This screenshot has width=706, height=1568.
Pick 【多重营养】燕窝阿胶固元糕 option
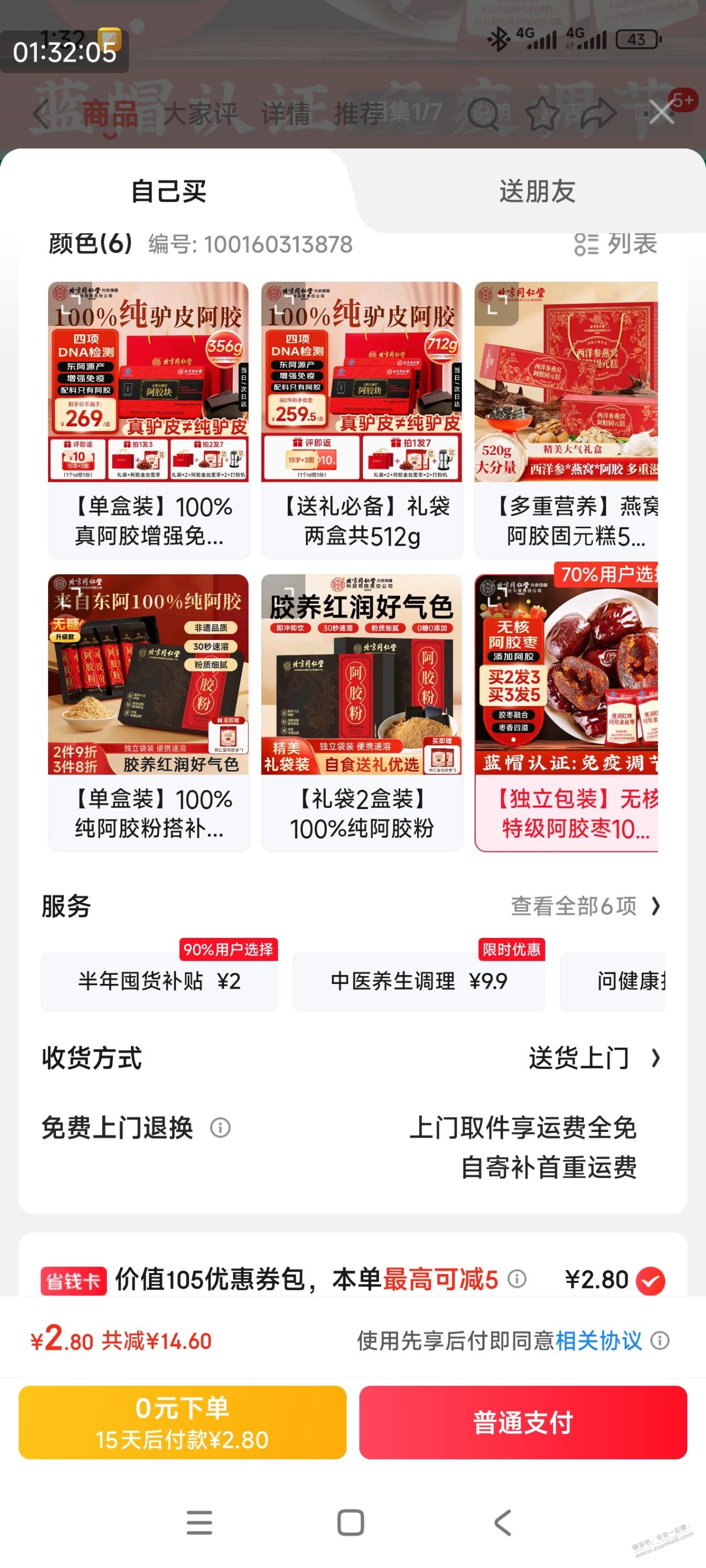coord(566,420)
